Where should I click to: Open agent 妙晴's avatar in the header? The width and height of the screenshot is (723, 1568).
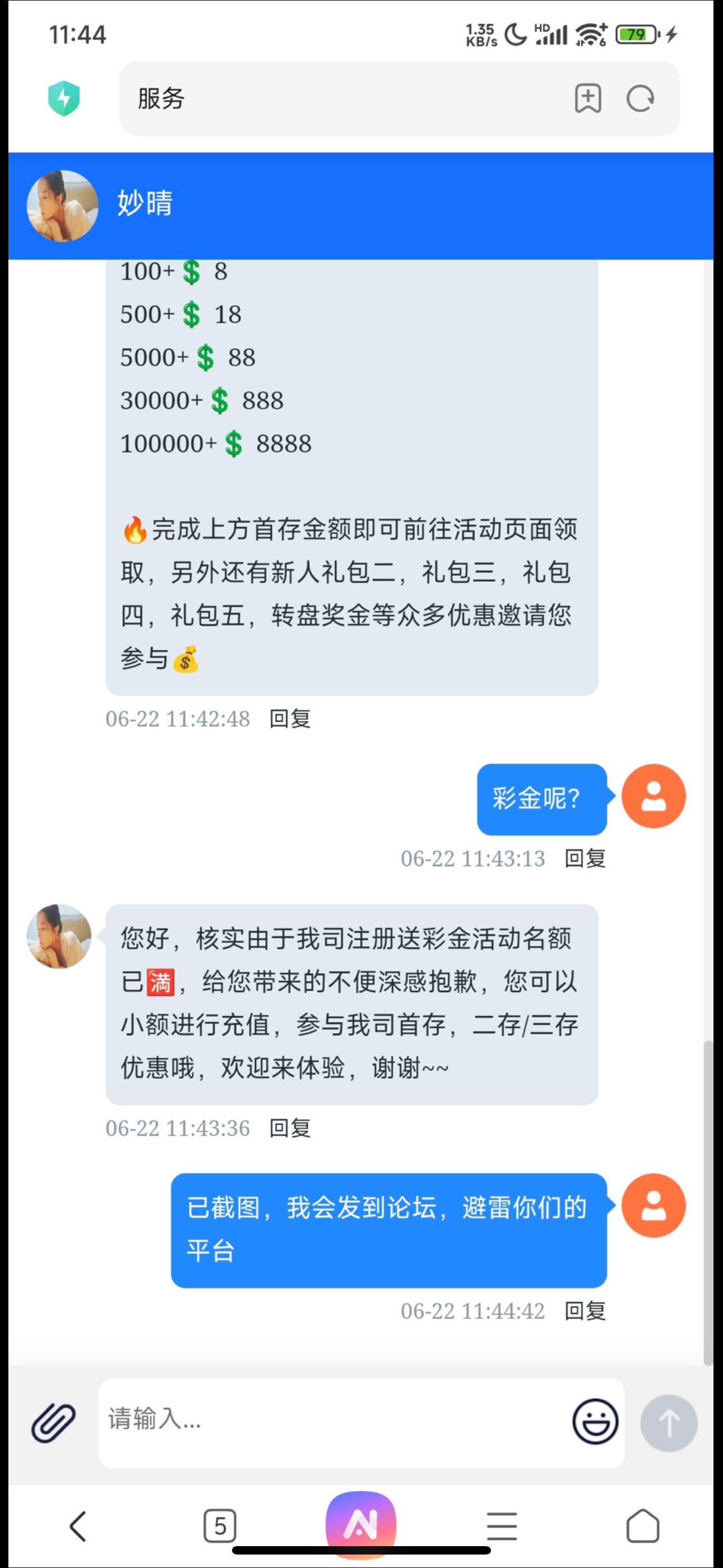click(x=62, y=206)
